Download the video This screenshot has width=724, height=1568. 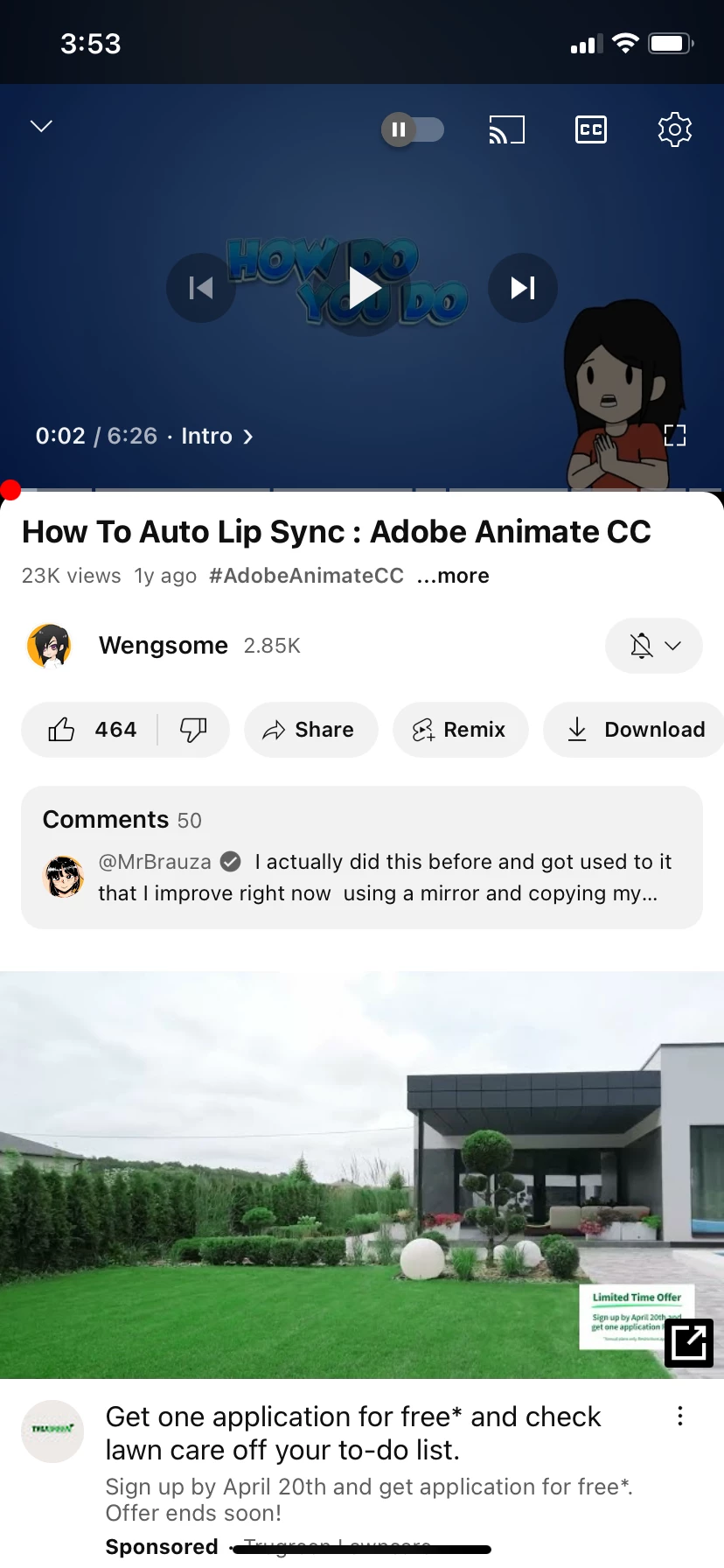(x=637, y=730)
